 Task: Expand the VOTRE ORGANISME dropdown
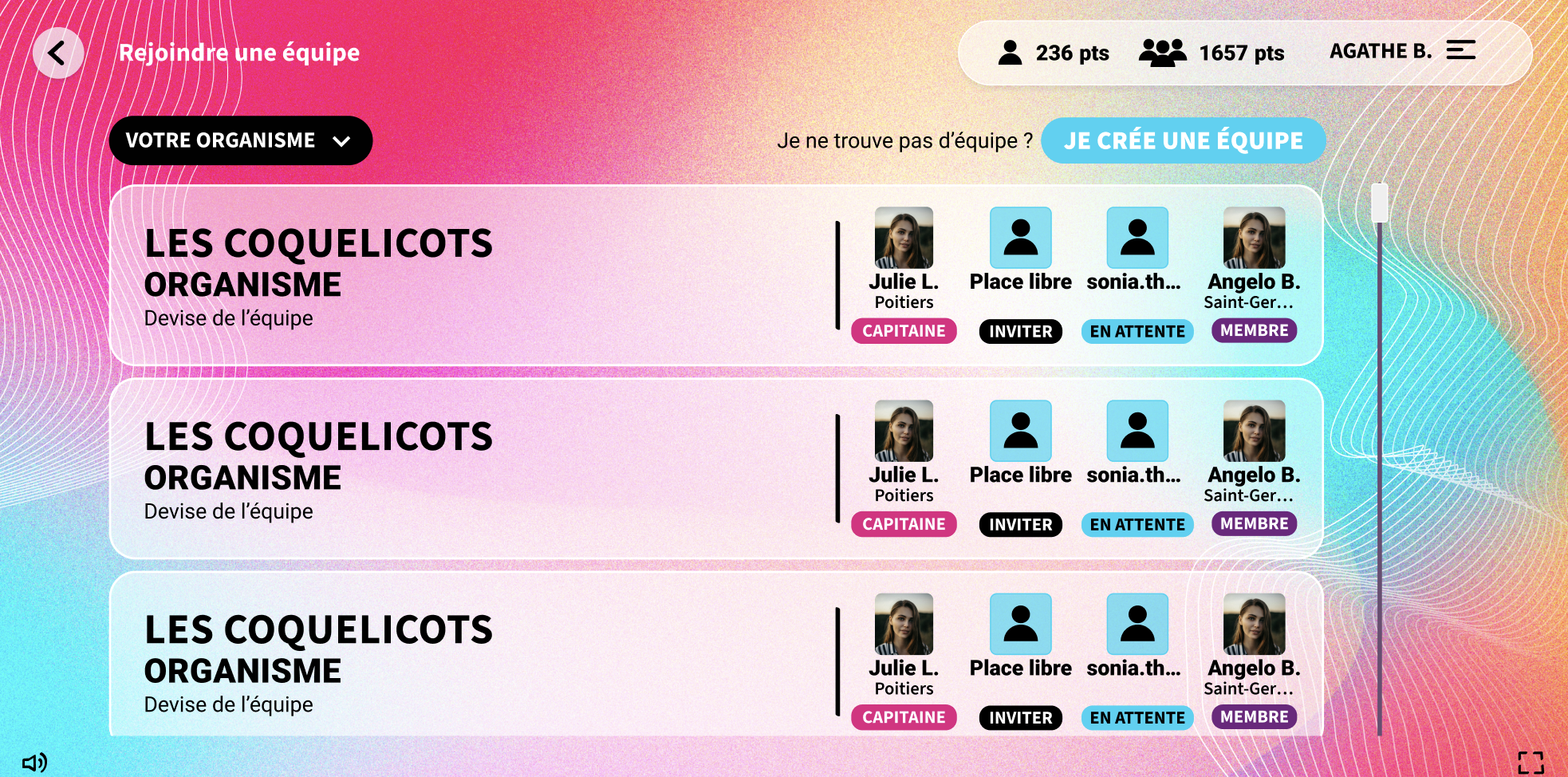[240, 140]
